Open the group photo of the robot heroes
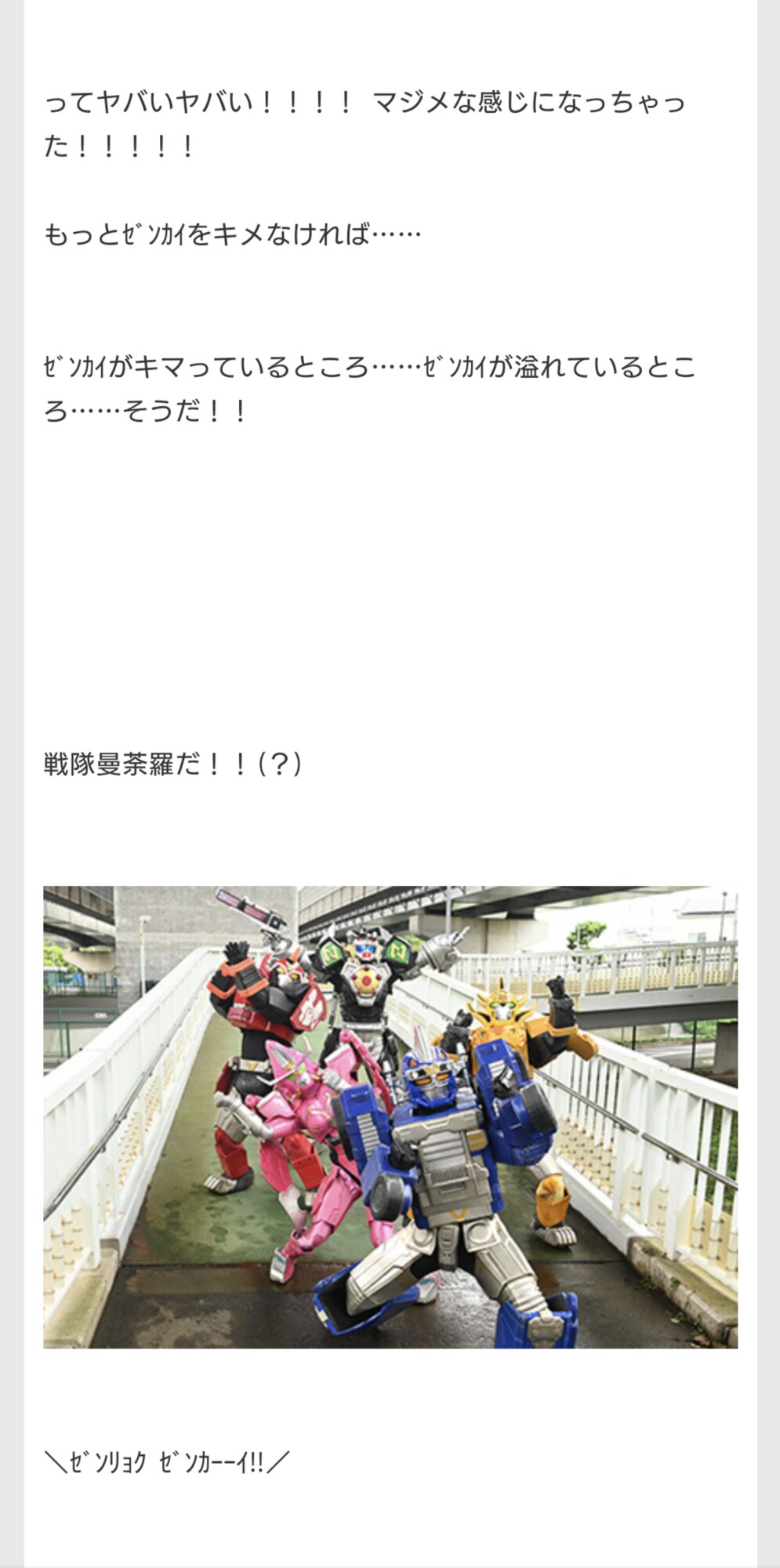The width and height of the screenshot is (780, 1568). click(390, 1116)
